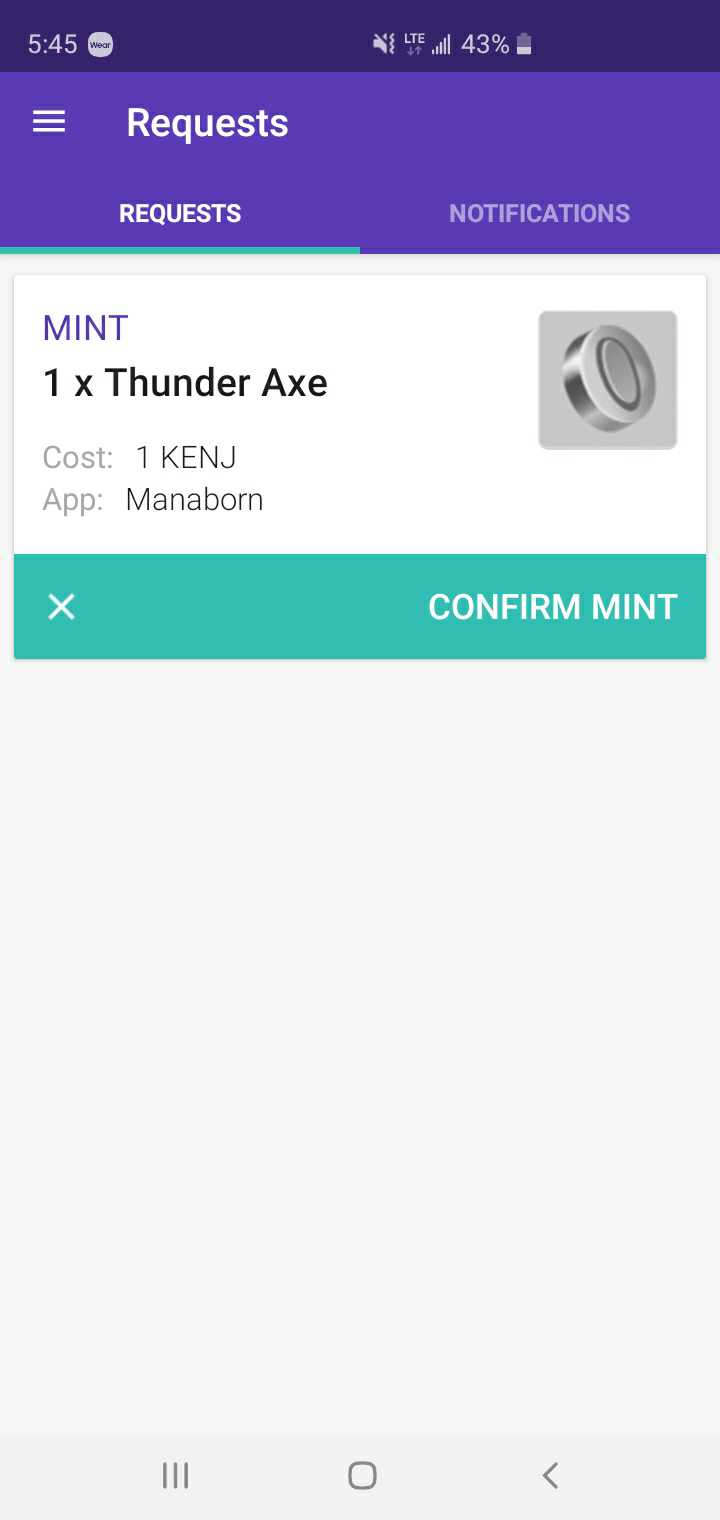Open the Thunder Axe item image
Viewport: 720px width, 1520px height.
pyautogui.click(x=608, y=380)
